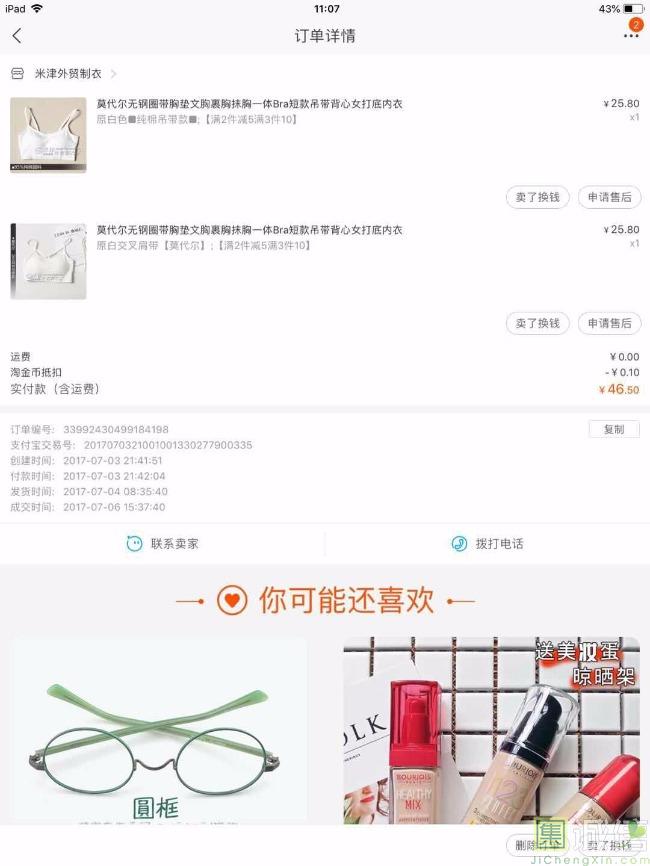
Task: Tap 卖了换钱 for the 原白交叉肩带 item
Action: [x=537, y=323]
